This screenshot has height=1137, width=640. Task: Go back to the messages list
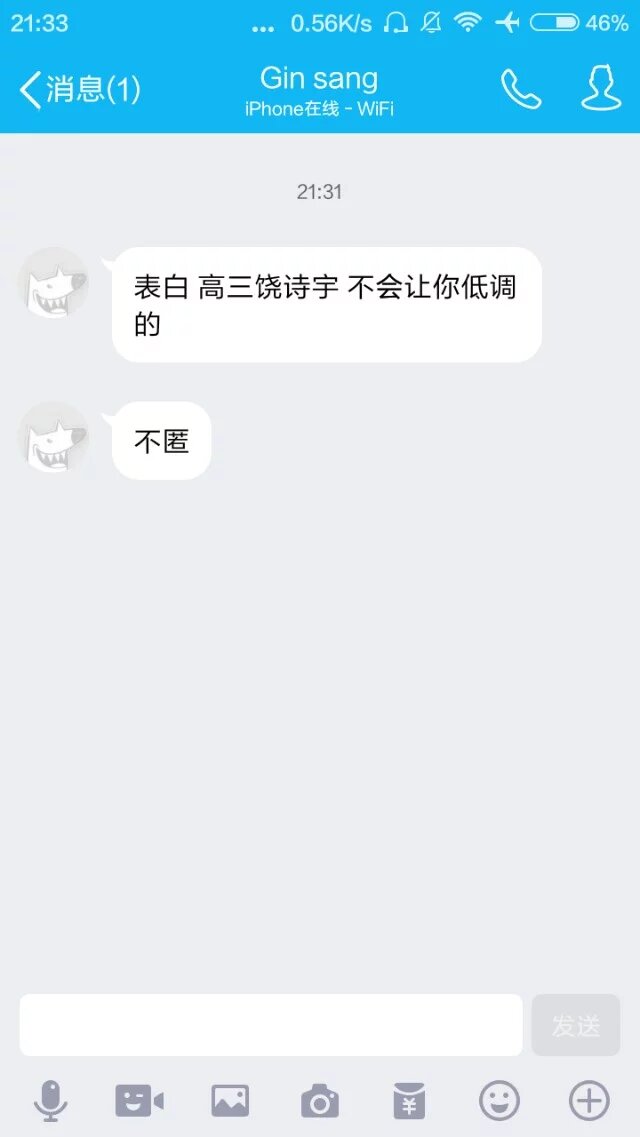pyautogui.click(x=78, y=90)
